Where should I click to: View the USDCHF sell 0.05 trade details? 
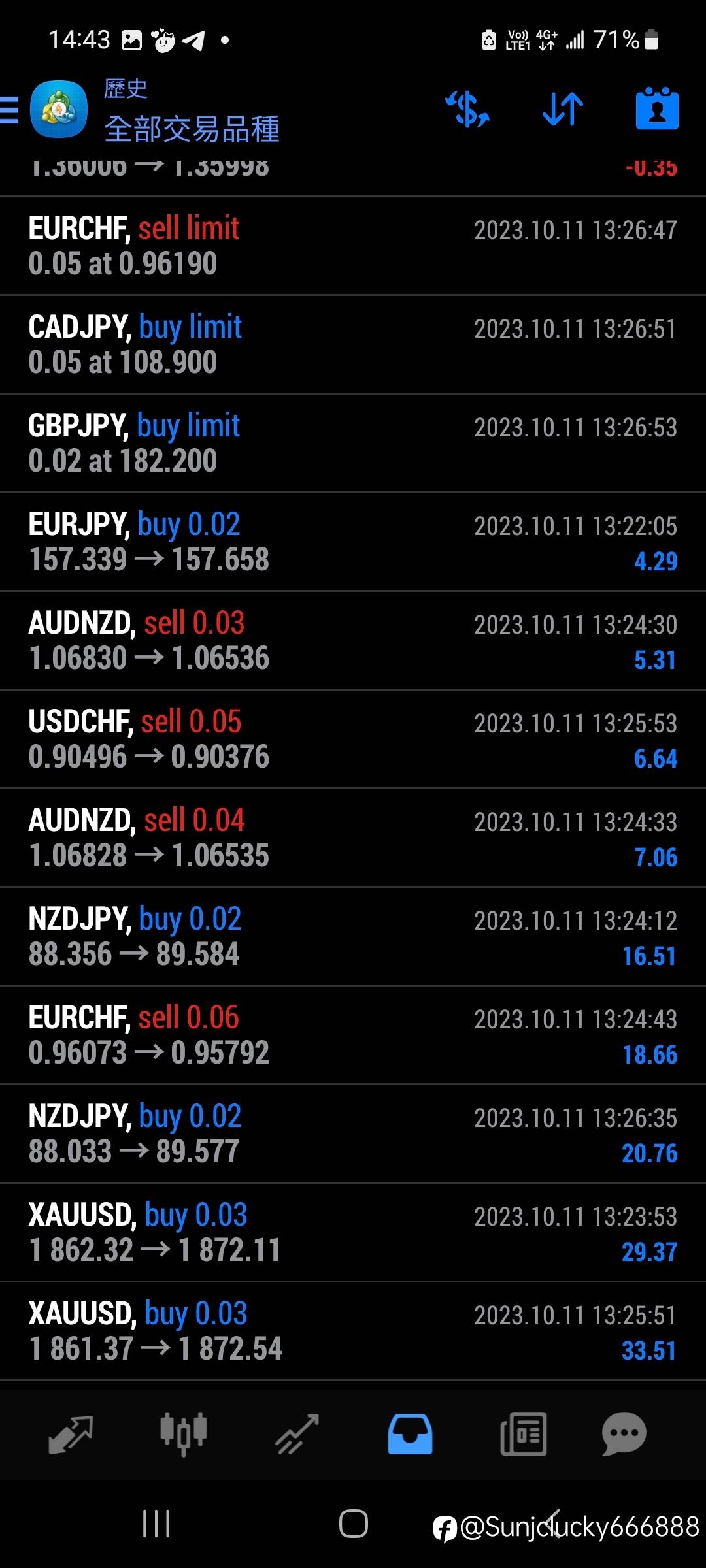(x=353, y=739)
